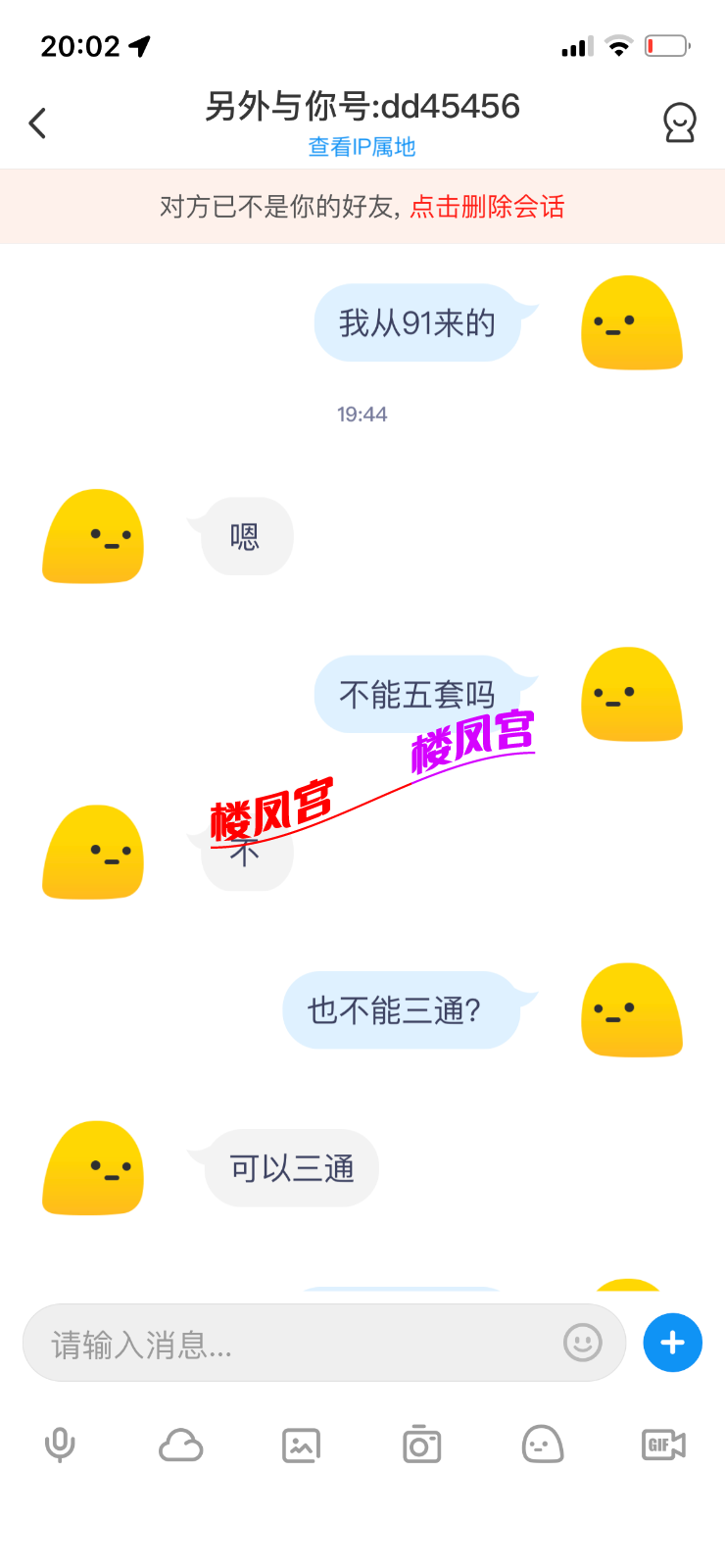
Task: Open the GIF video icon
Action: coord(663,1445)
